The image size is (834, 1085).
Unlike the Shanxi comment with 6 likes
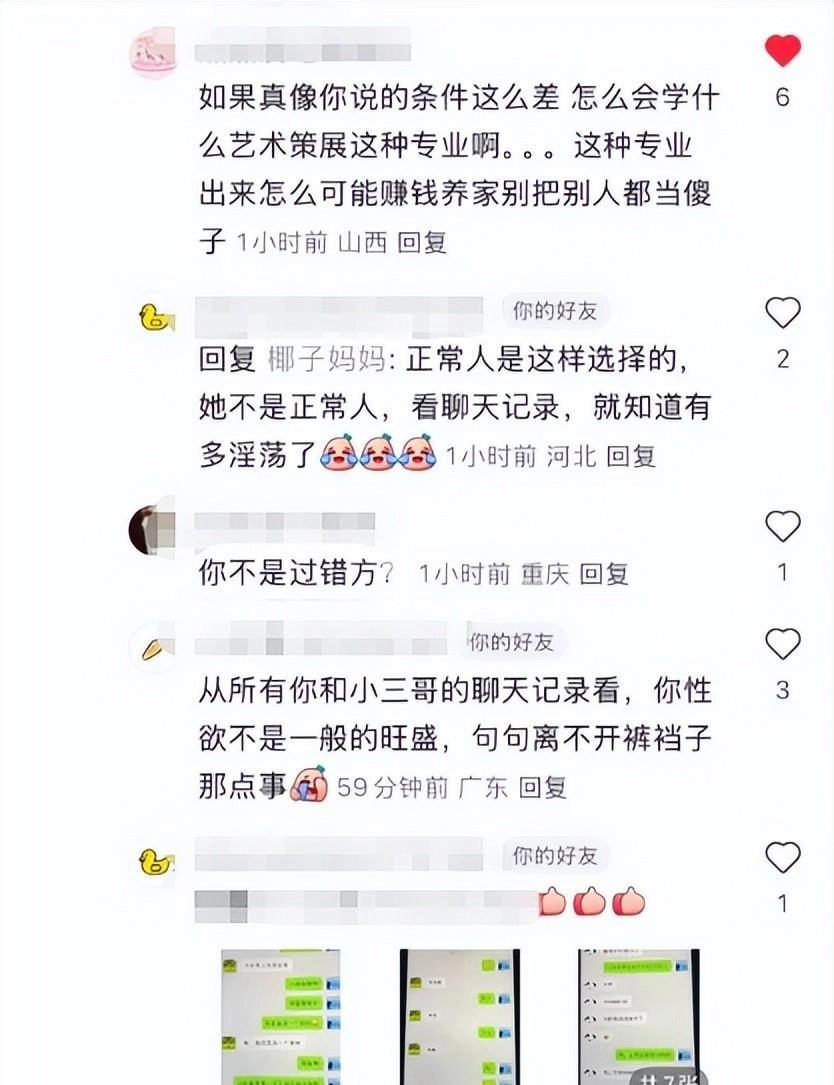pos(783,51)
